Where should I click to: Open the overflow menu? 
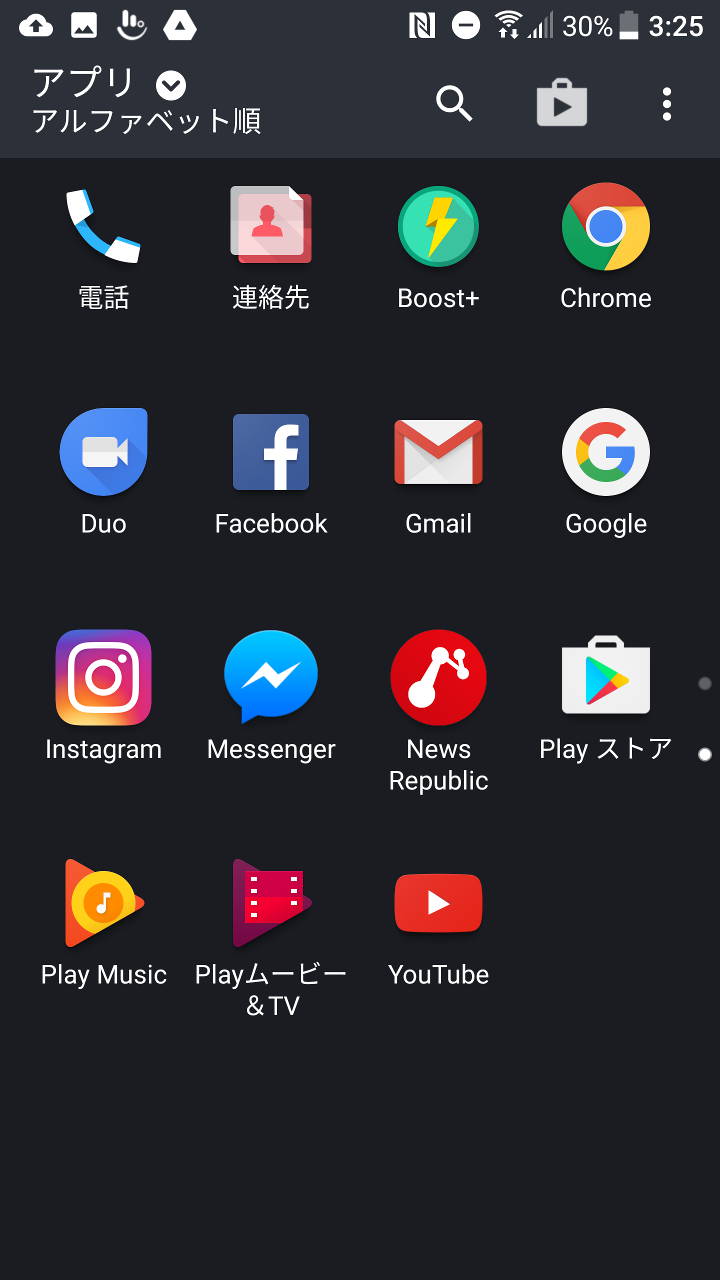[x=667, y=103]
